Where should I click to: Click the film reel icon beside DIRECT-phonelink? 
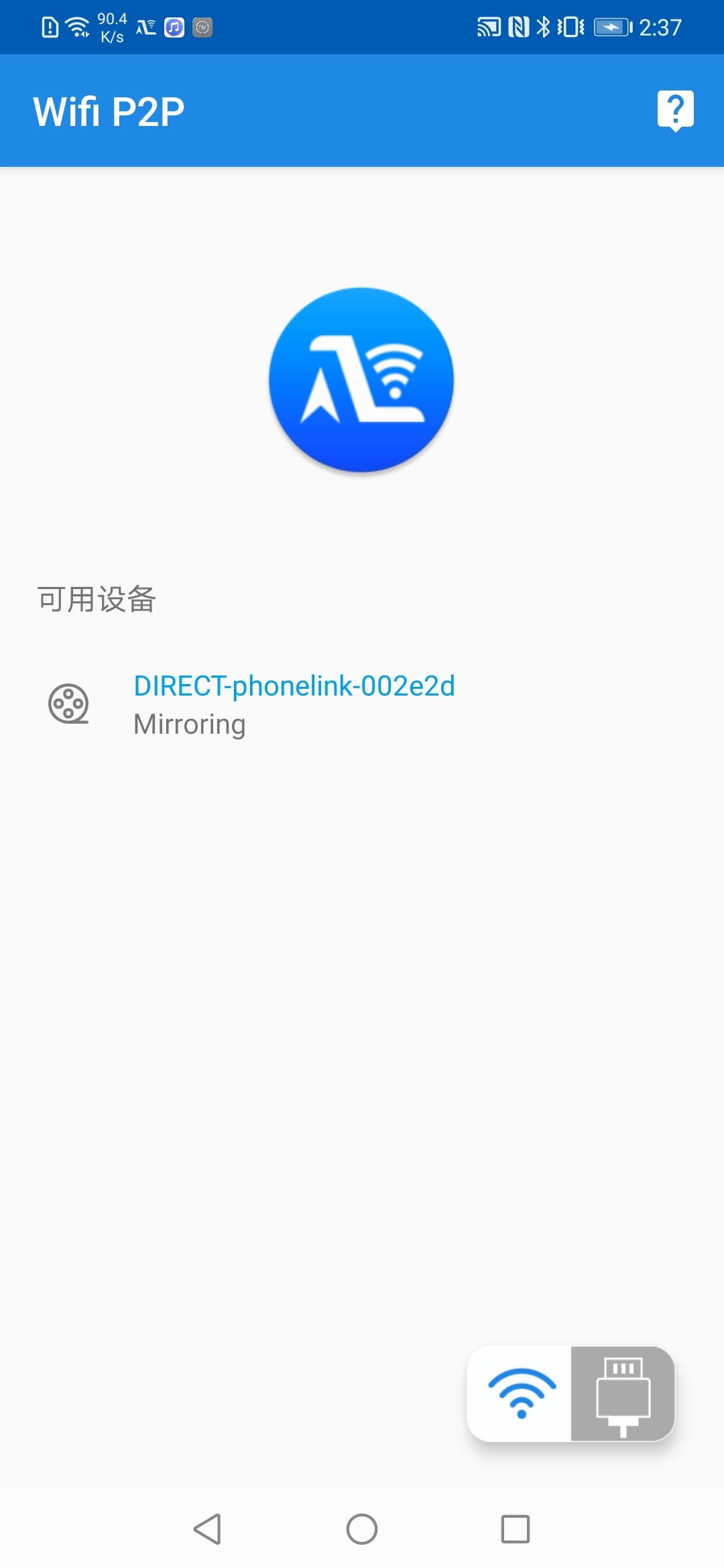pos(69,704)
